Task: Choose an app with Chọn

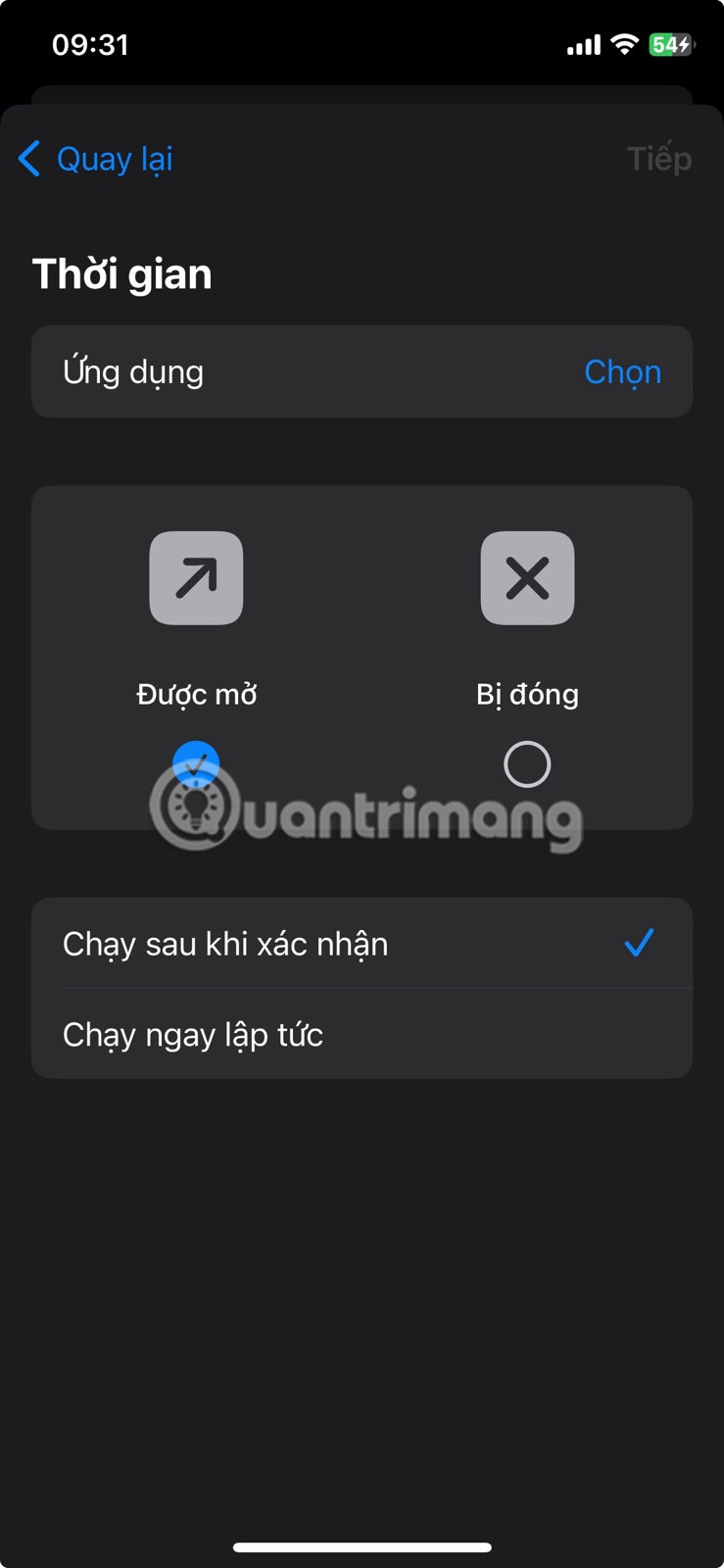Action: click(x=622, y=372)
